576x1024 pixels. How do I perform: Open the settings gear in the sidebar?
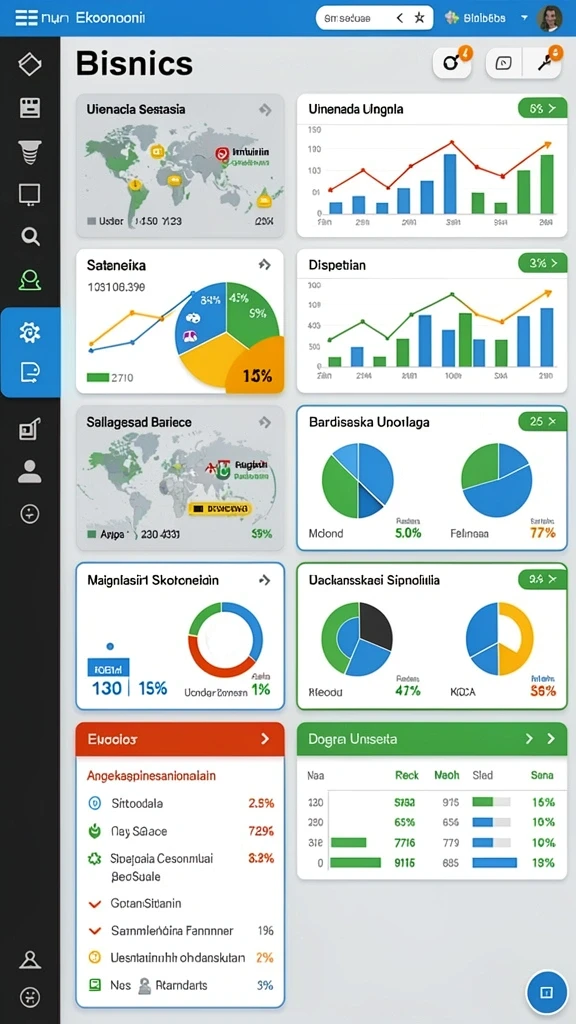point(30,332)
